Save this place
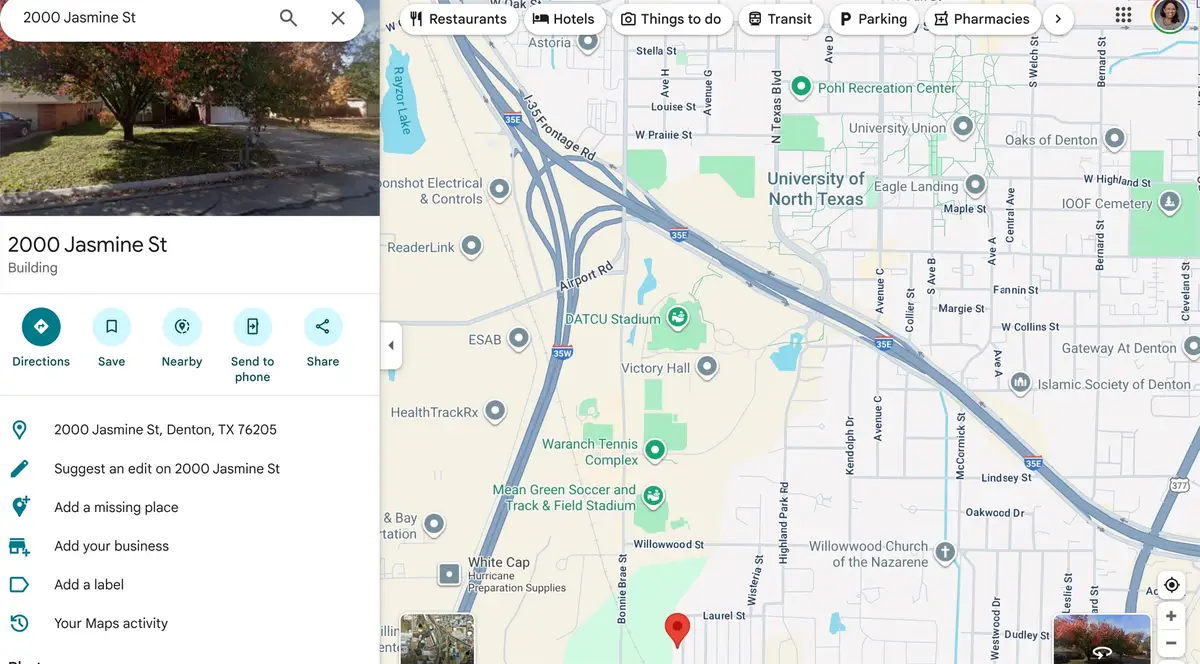This screenshot has width=1200, height=664. click(x=111, y=327)
